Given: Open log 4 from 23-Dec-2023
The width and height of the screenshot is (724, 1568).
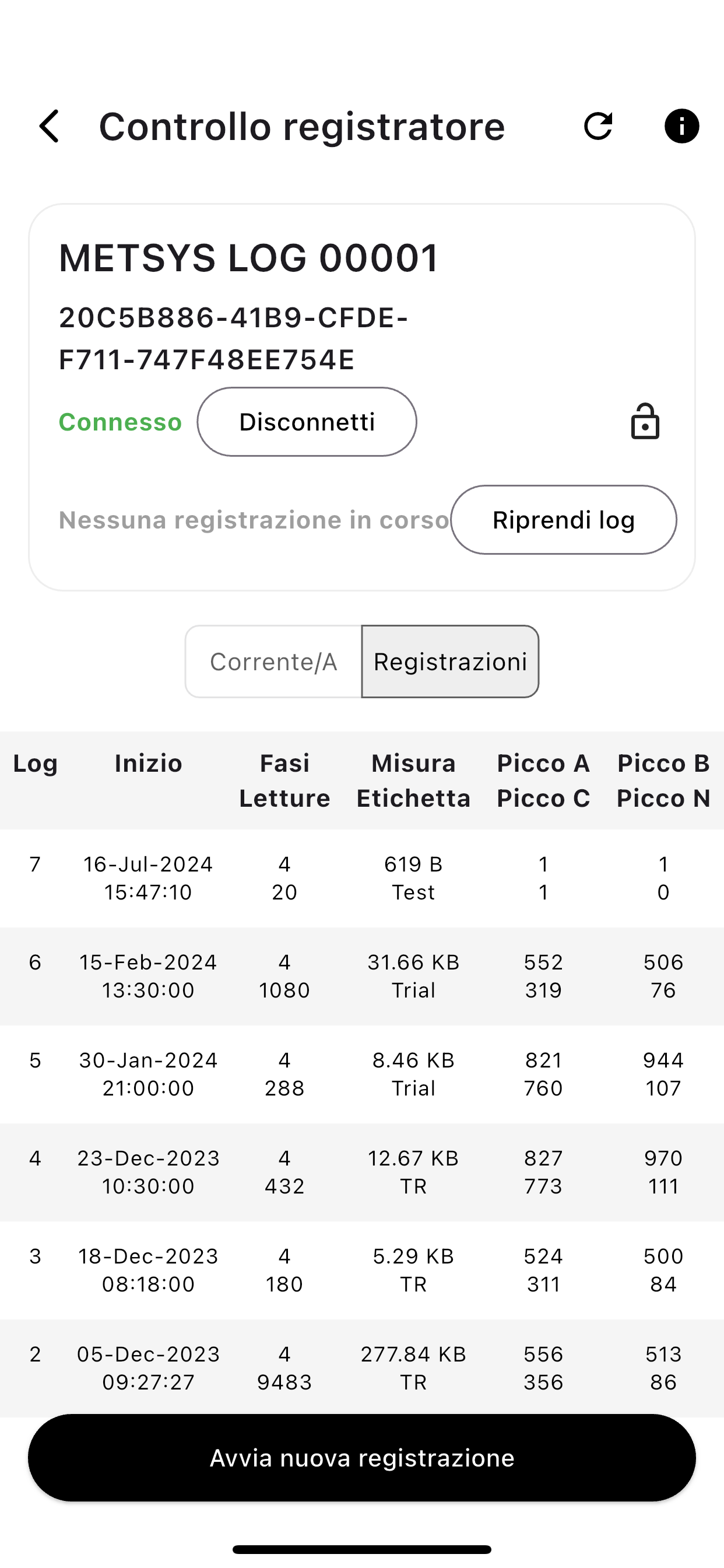Looking at the screenshot, I should coord(362,1172).
